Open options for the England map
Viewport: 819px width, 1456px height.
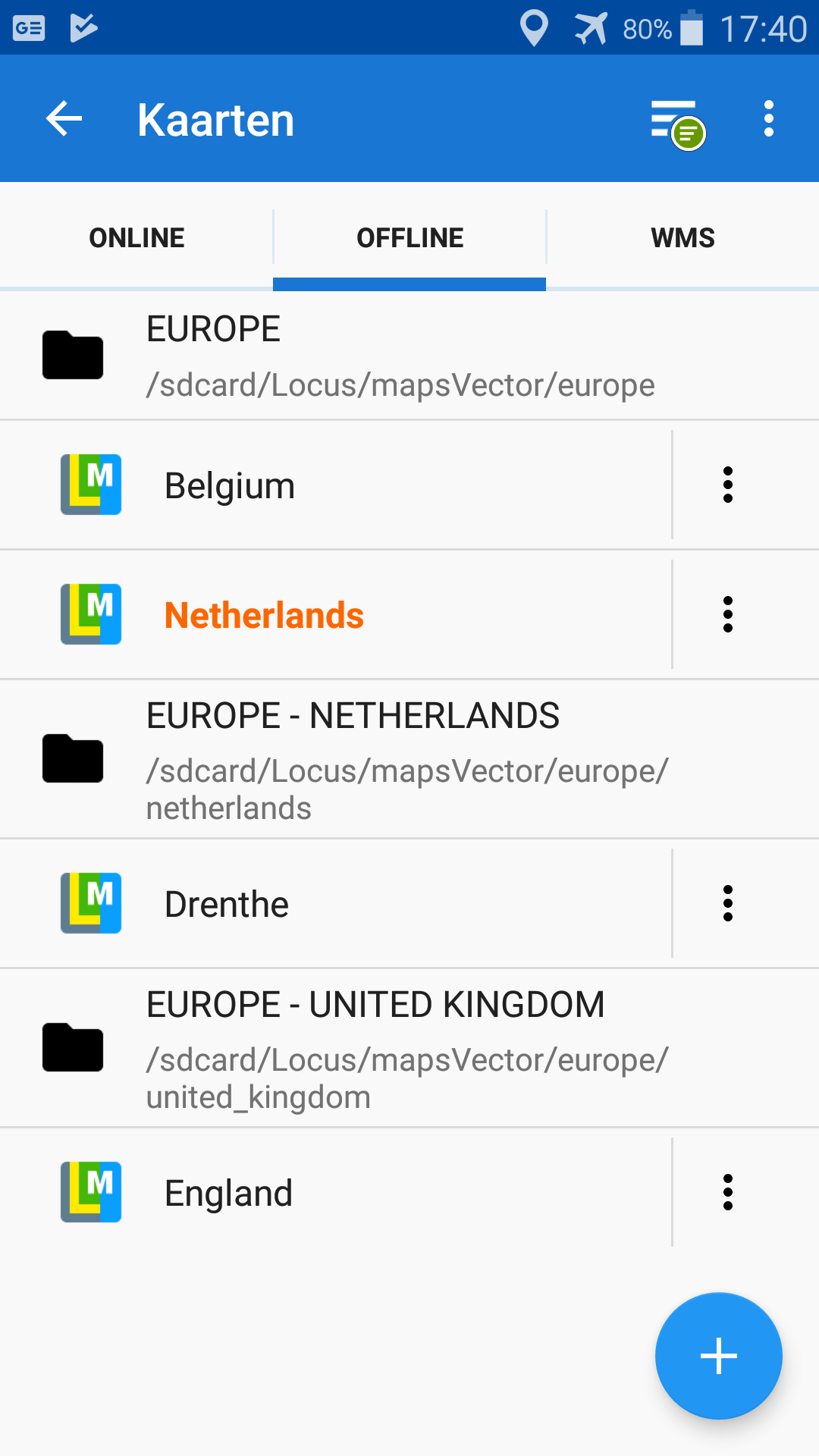point(728,1193)
